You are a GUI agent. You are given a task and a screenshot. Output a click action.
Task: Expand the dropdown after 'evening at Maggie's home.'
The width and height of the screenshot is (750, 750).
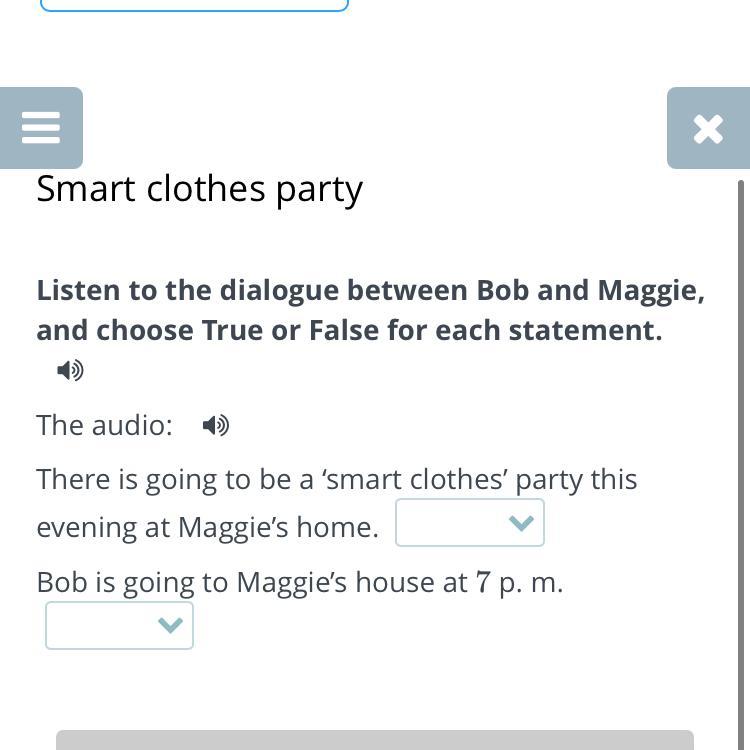[470, 522]
